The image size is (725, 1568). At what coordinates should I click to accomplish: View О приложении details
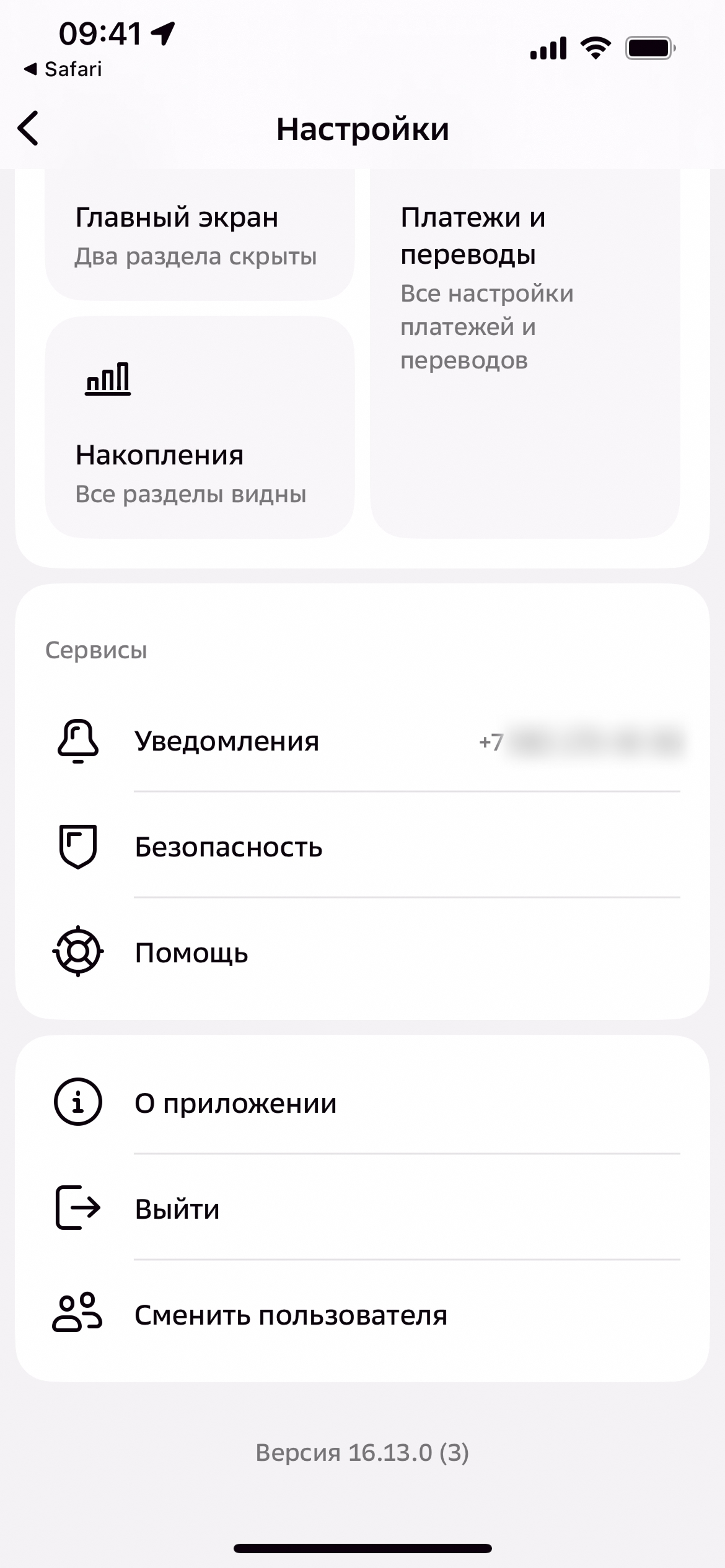[x=362, y=1103]
